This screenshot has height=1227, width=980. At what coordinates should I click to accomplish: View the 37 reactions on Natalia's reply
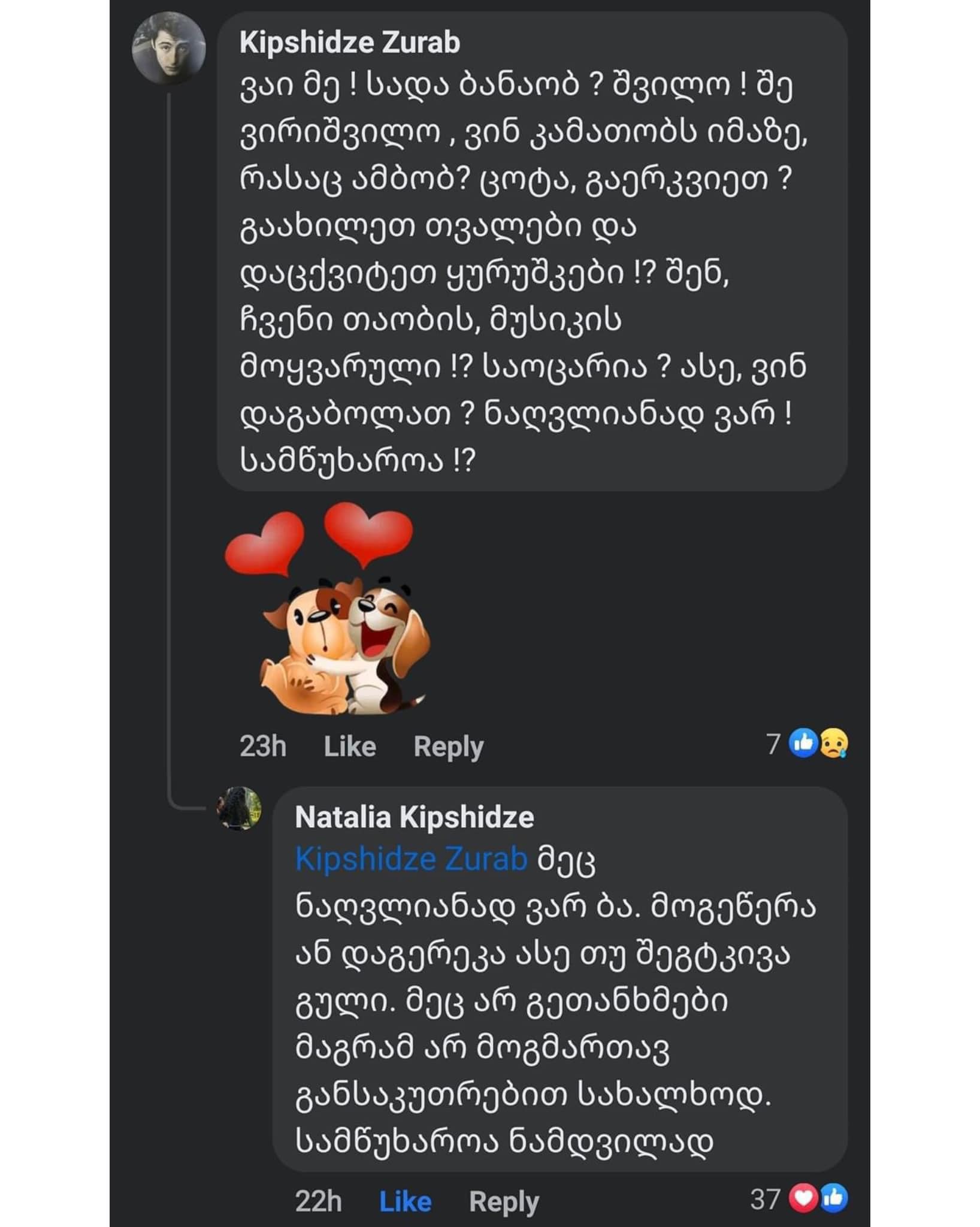799,1199
